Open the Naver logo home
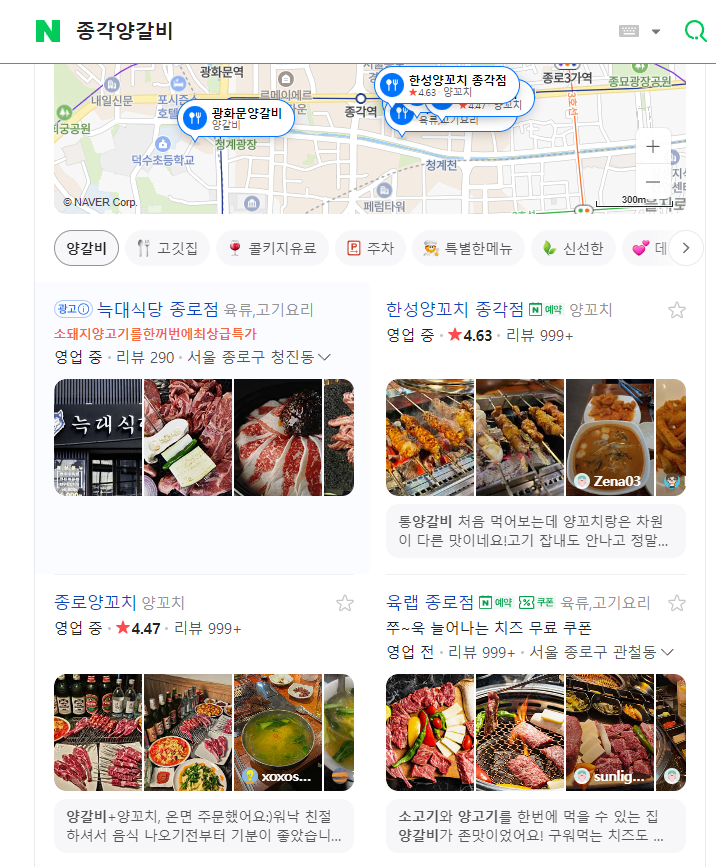Image resolution: width=716 pixels, height=867 pixels. 47,31
